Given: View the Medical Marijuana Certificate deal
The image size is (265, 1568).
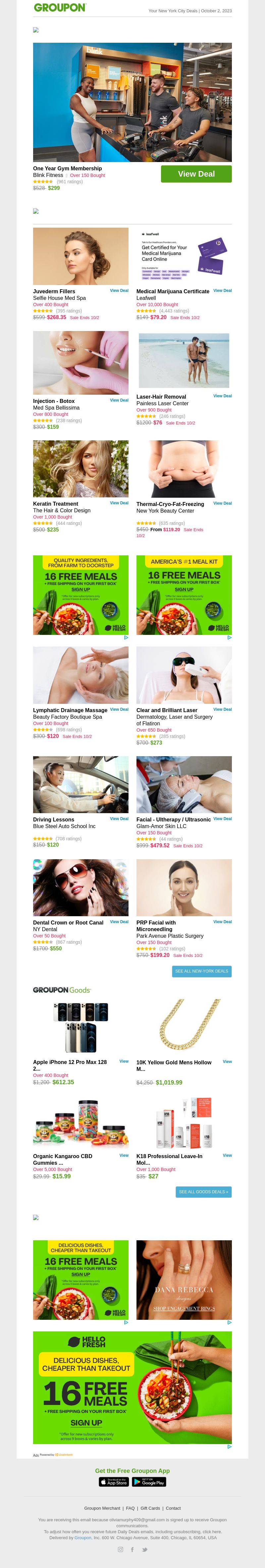Looking at the screenshot, I should [x=223, y=290].
